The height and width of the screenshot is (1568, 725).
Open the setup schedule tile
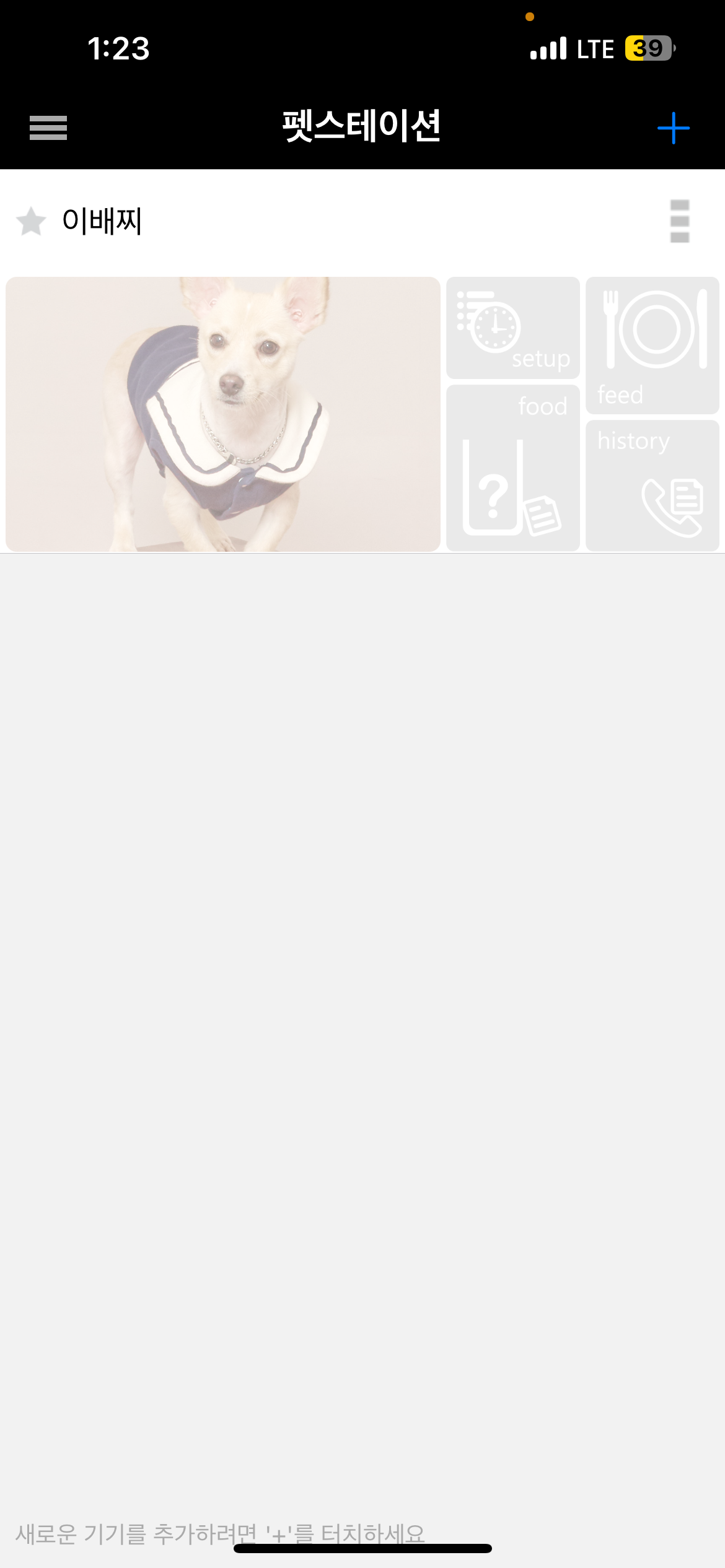[513, 328]
